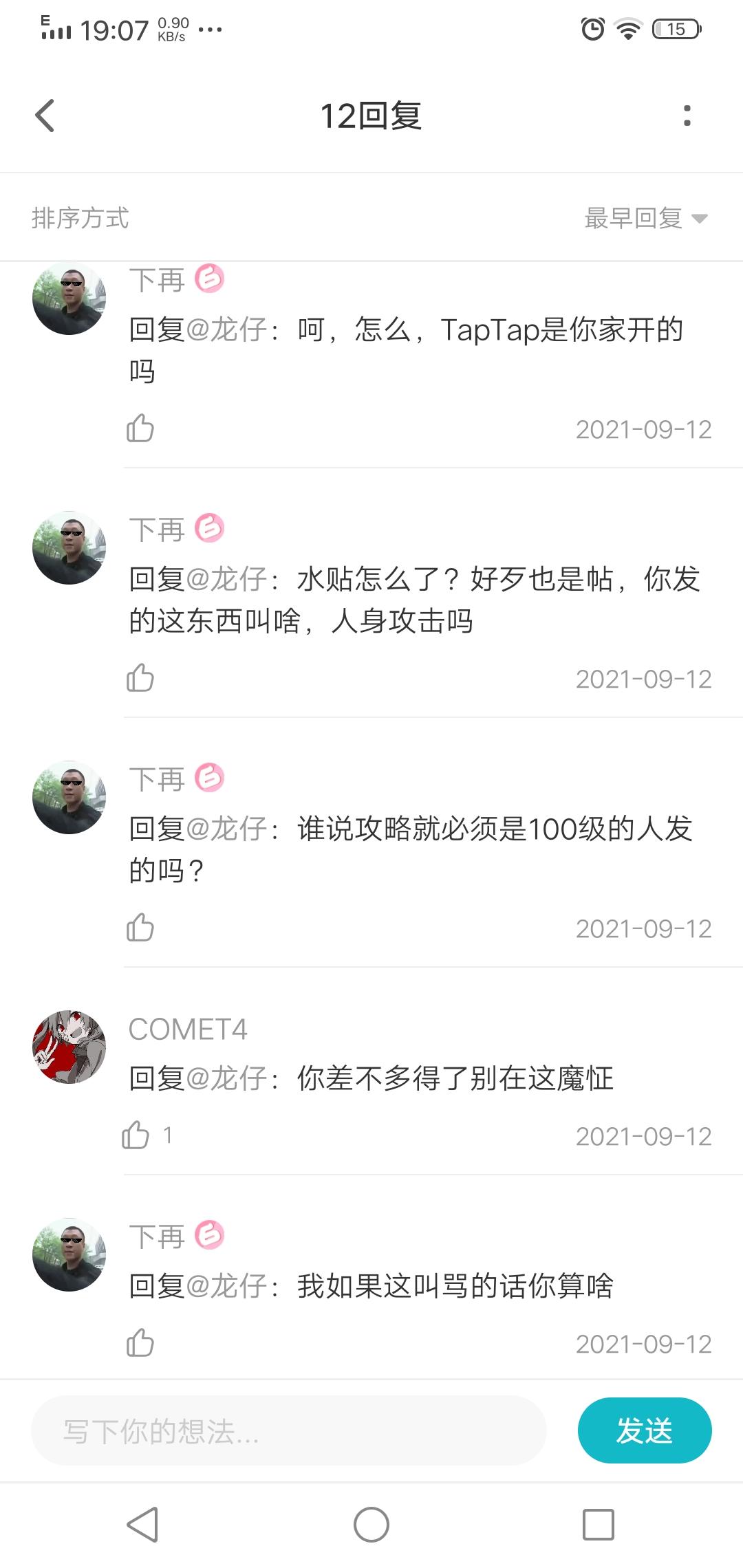Open COMET4's profile avatar

(69, 1047)
